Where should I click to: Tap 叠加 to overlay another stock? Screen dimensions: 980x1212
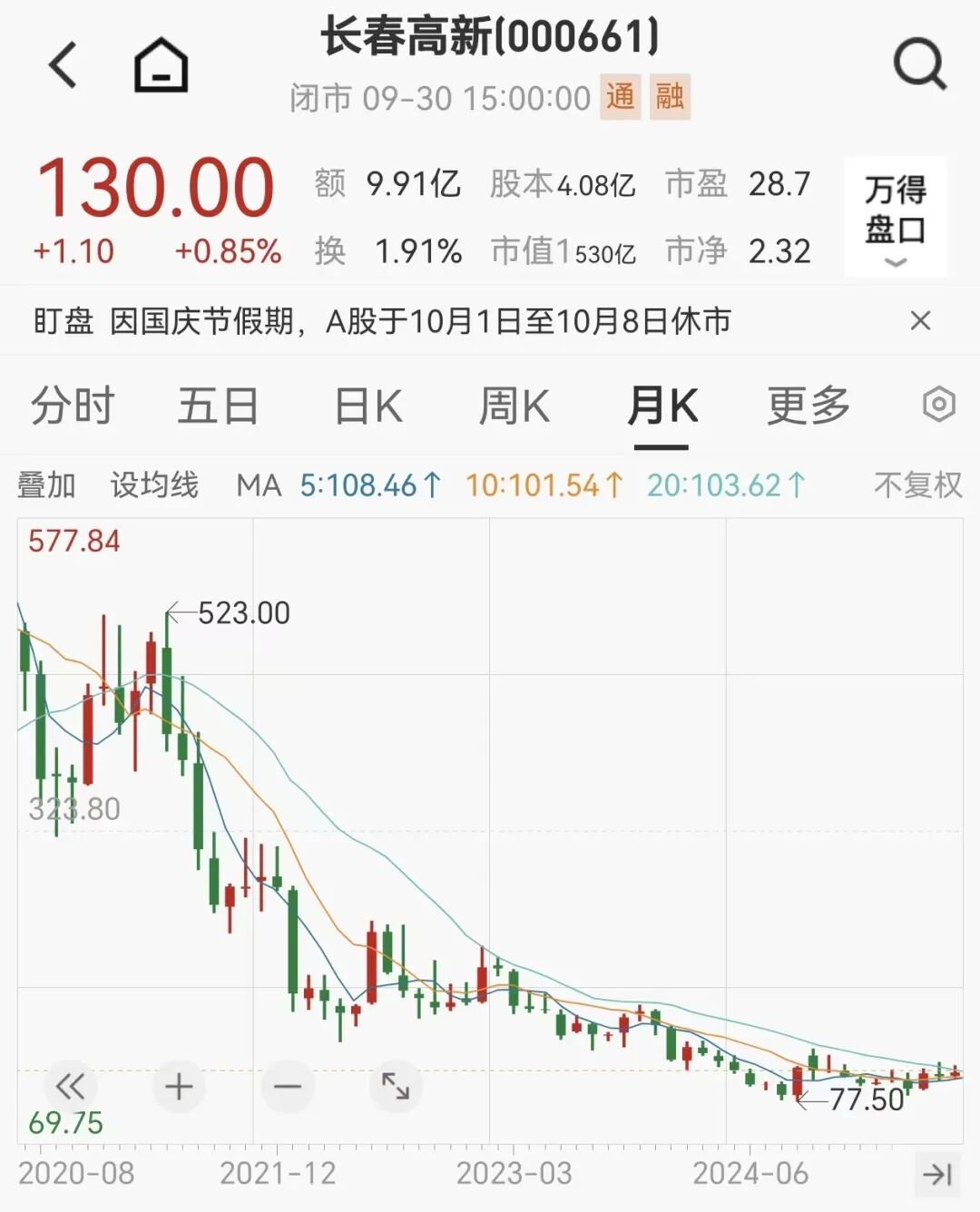(46, 485)
